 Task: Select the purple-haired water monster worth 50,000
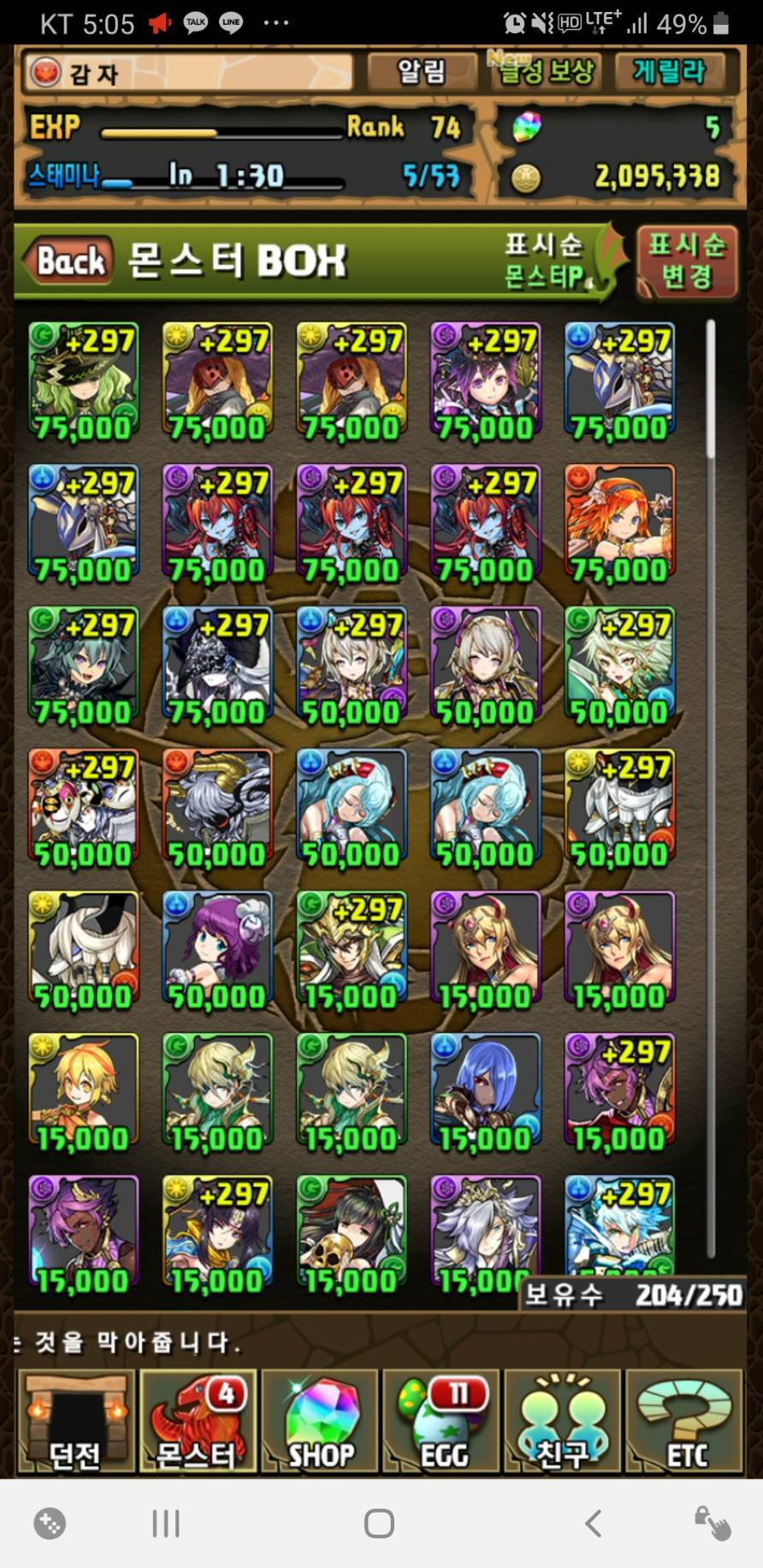[217, 949]
